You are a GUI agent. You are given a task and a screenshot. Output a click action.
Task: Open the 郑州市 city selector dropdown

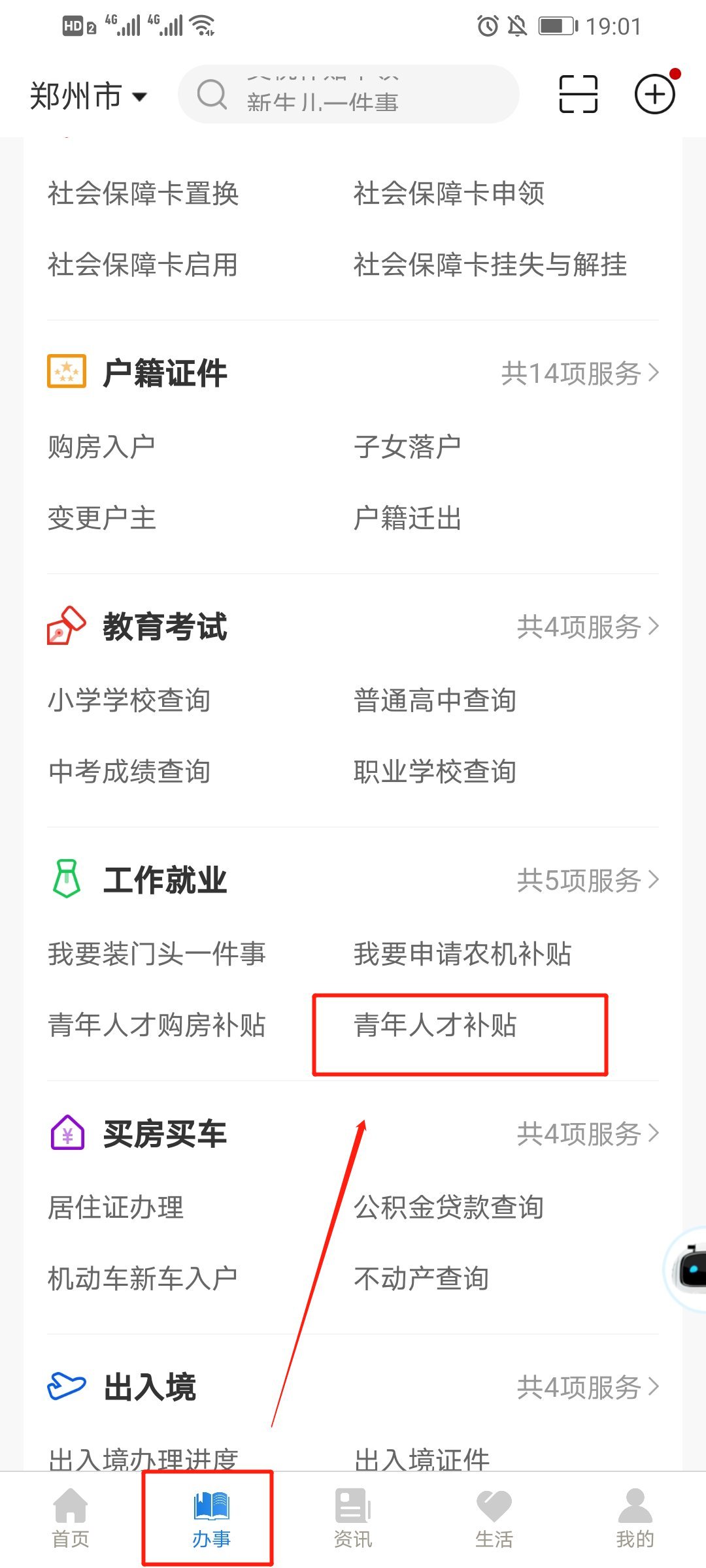tap(88, 96)
